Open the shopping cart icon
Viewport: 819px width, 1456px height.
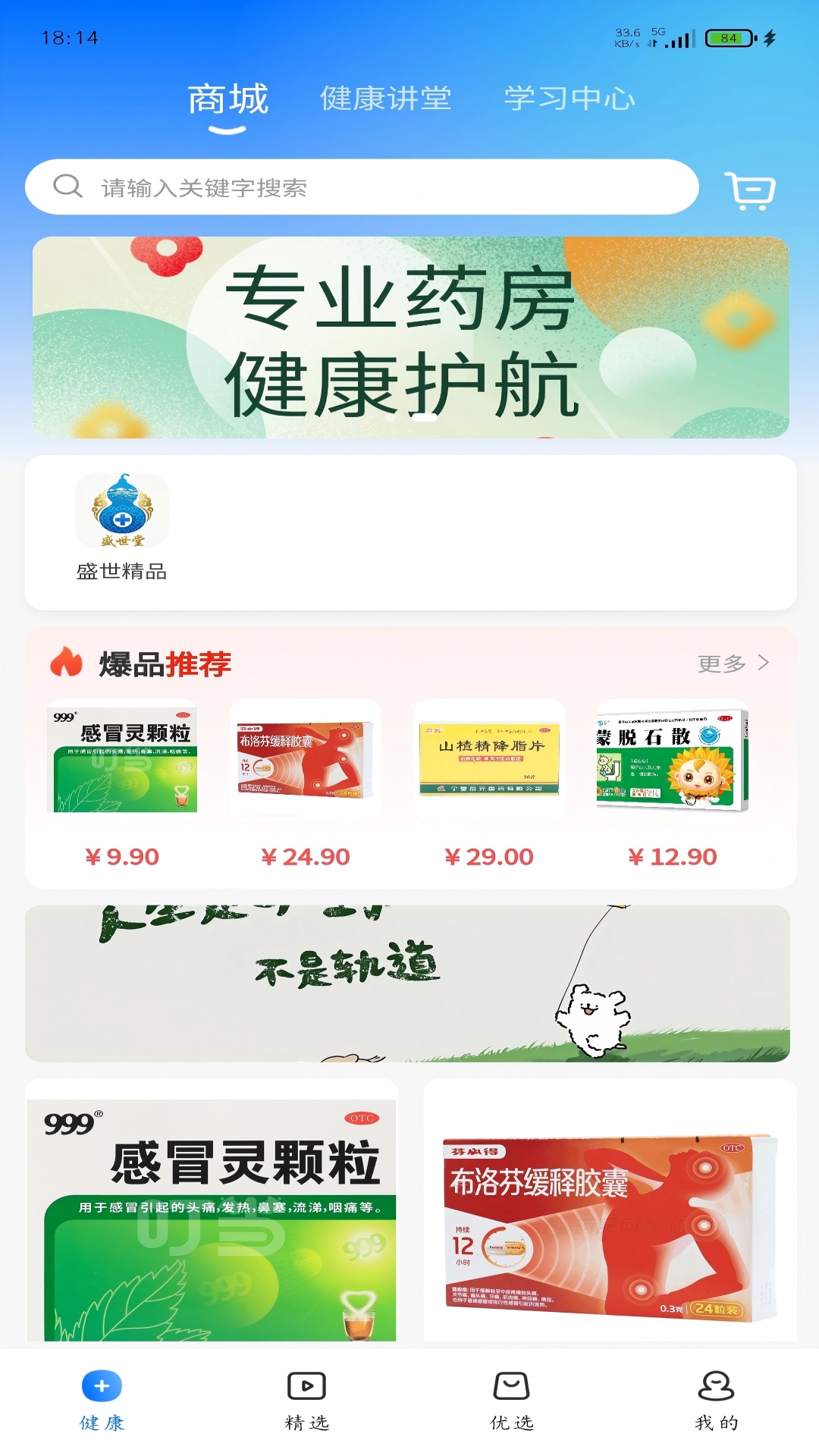tap(749, 190)
